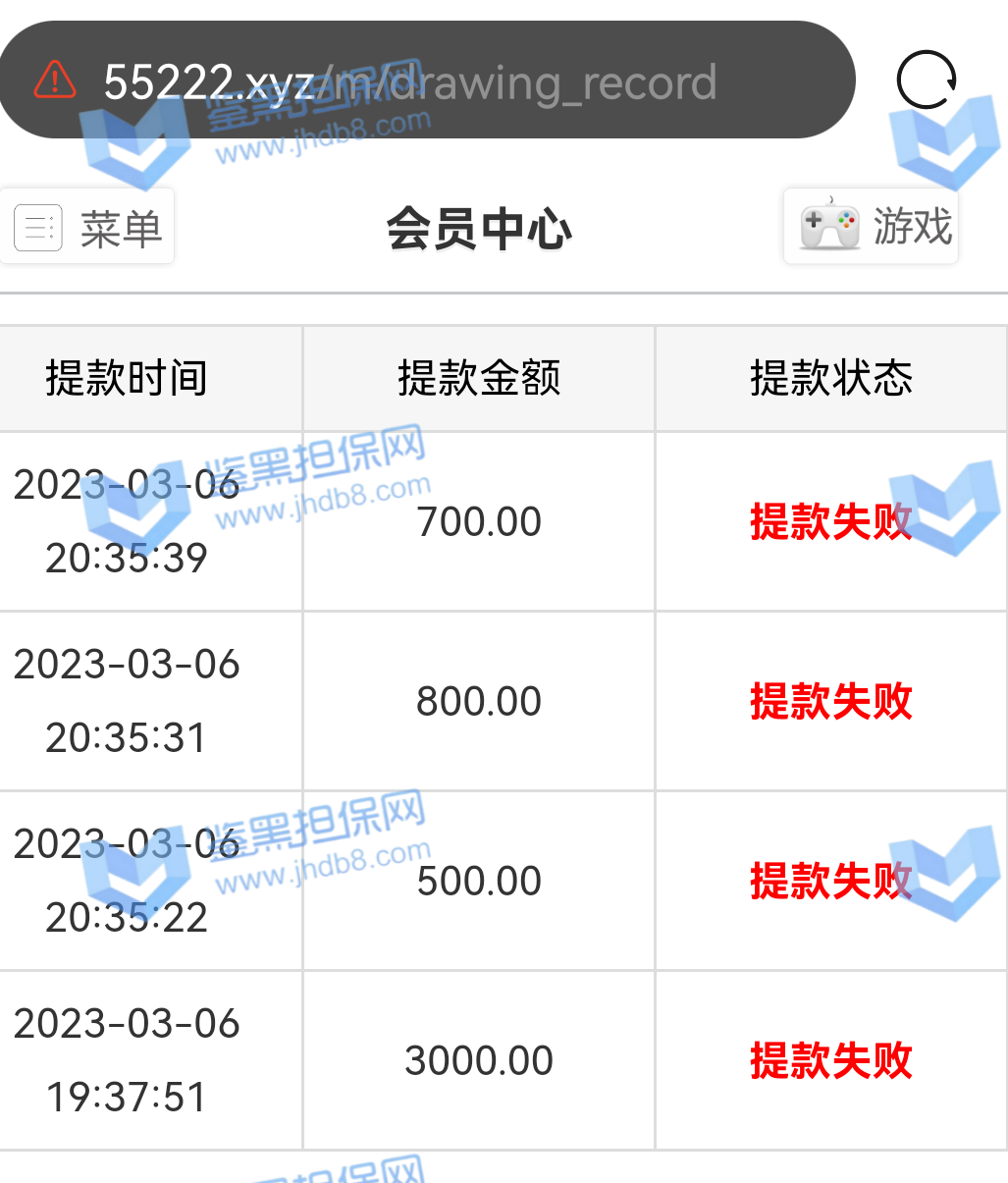The height and width of the screenshot is (1183, 1008).
Task: Reload the page with the refresh icon
Action: (927, 80)
